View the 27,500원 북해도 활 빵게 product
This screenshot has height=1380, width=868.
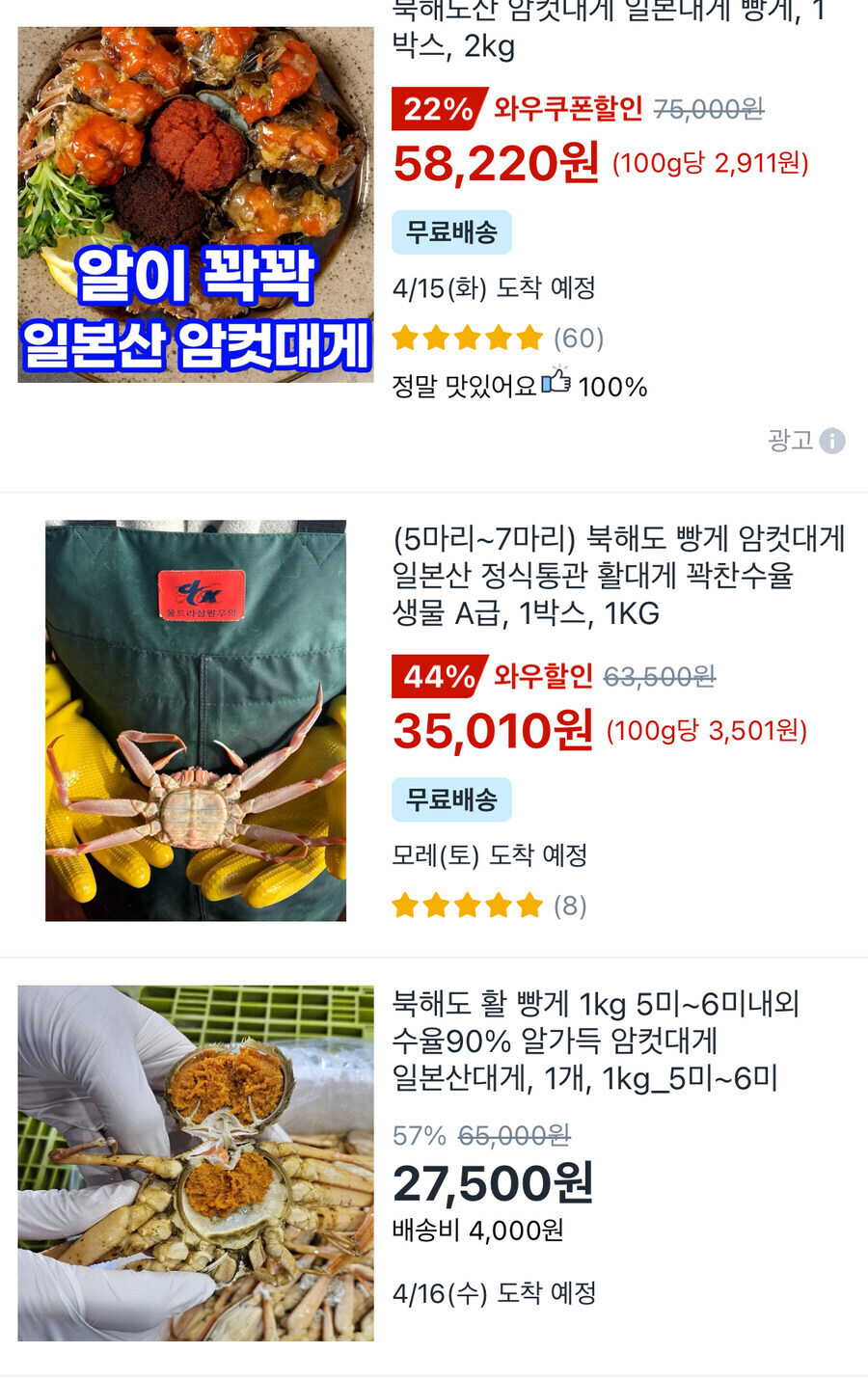595,1041
